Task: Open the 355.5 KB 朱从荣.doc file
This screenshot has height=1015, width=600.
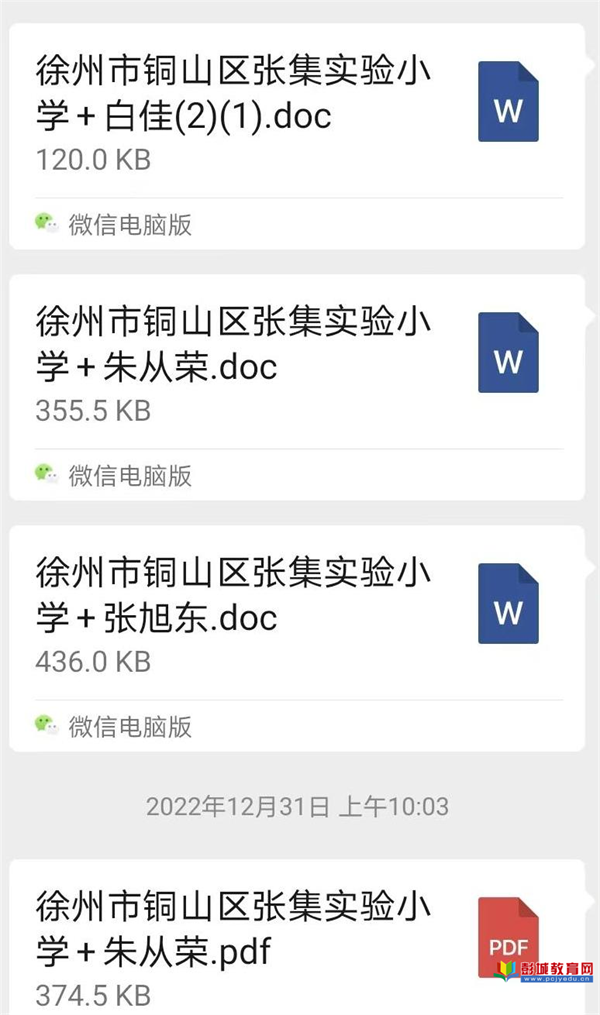Action: coord(297,387)
